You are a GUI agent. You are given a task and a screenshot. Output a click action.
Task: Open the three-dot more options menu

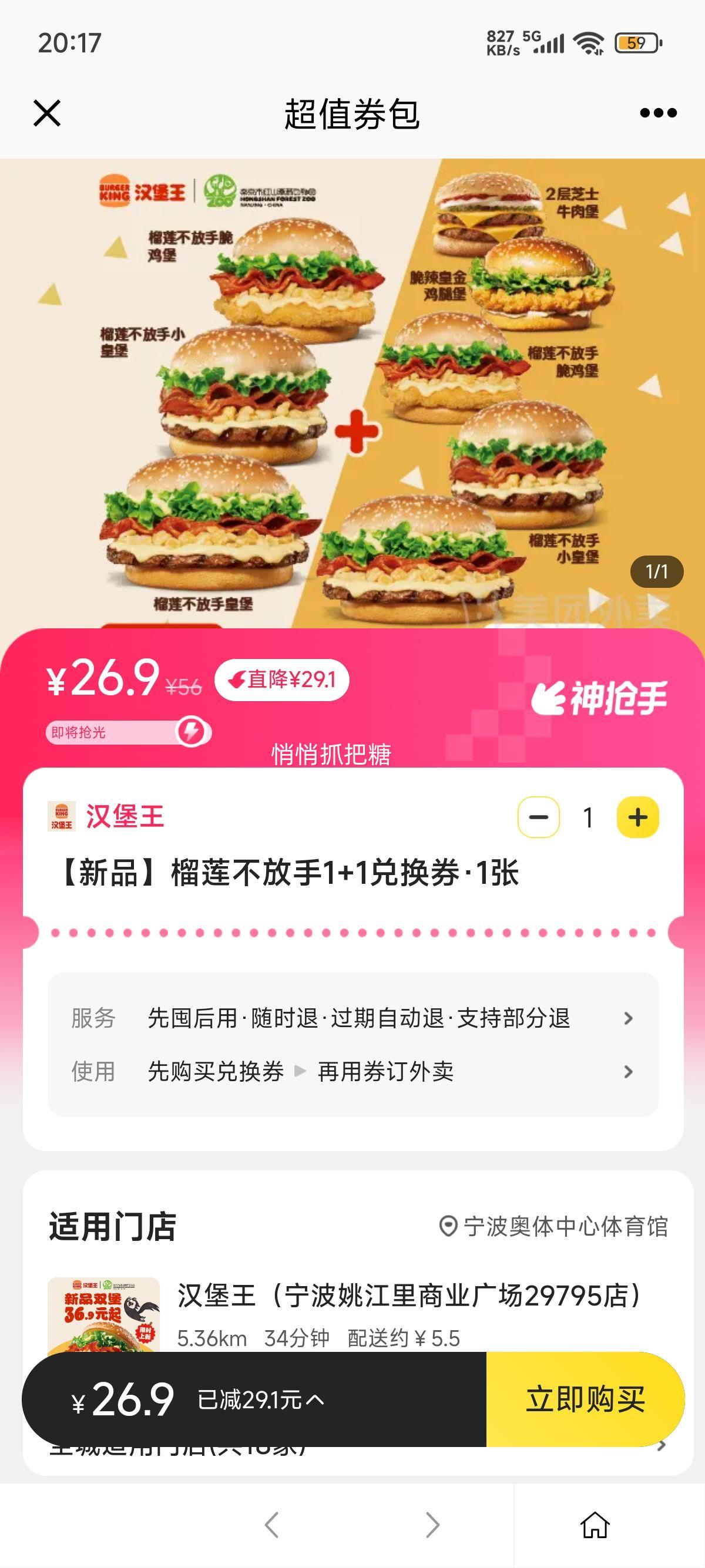[x=658, y=113]
